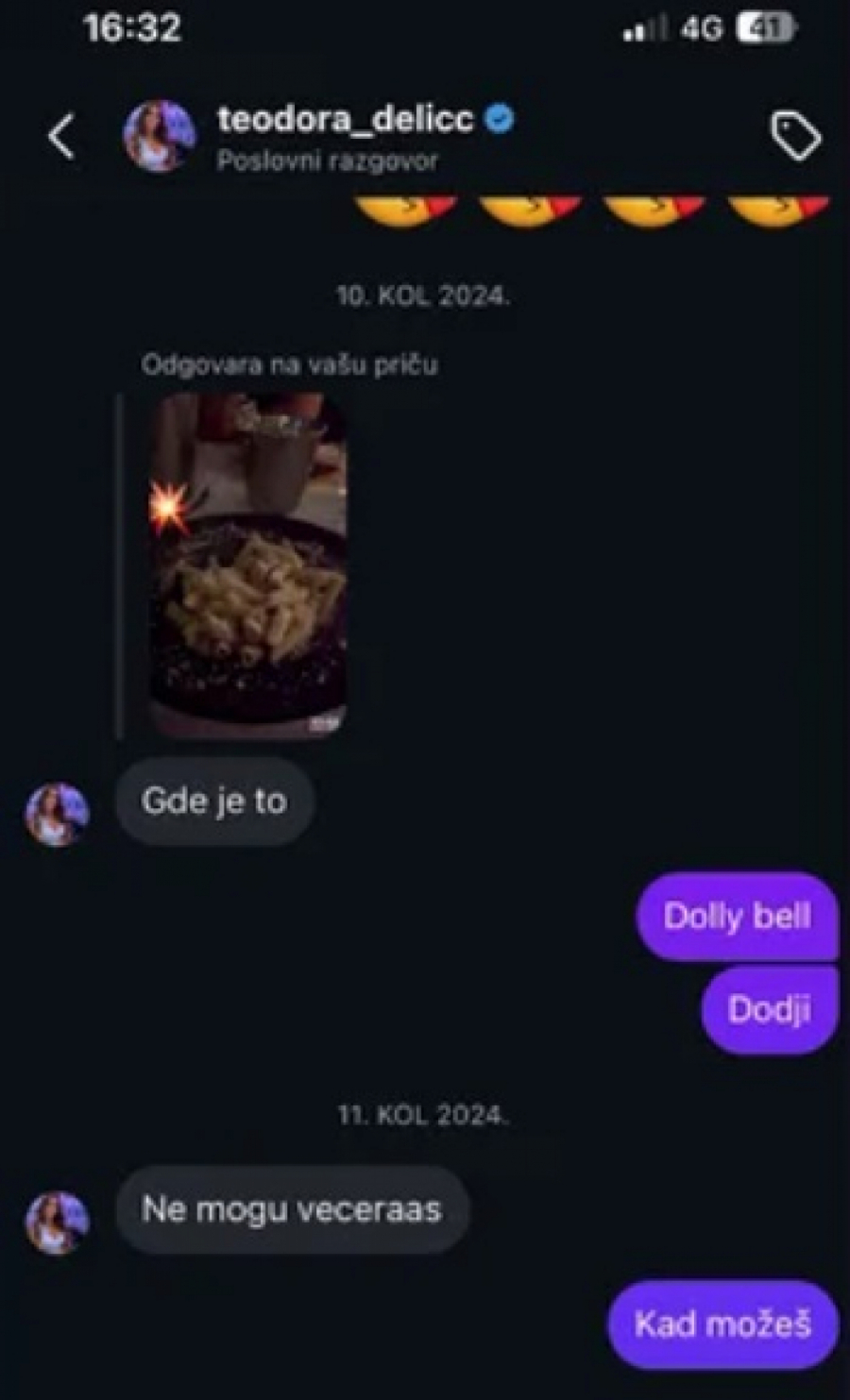Go back to the messages list
This screenshot has width=850, height=1400.
pyautogui.click(x=61, y=137)
